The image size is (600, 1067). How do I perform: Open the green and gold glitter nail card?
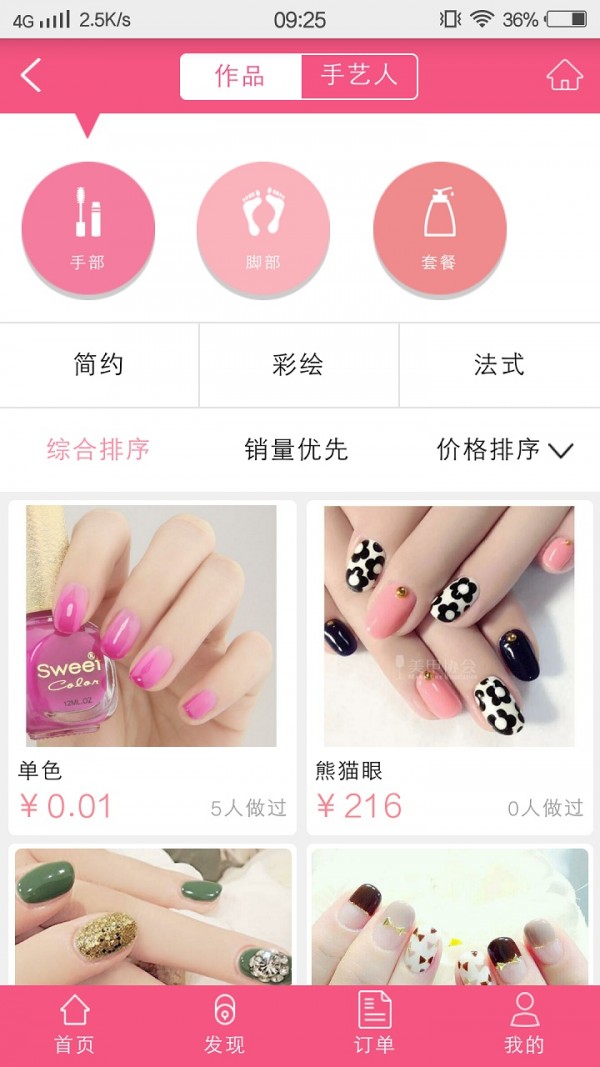[x=152, y=915]
